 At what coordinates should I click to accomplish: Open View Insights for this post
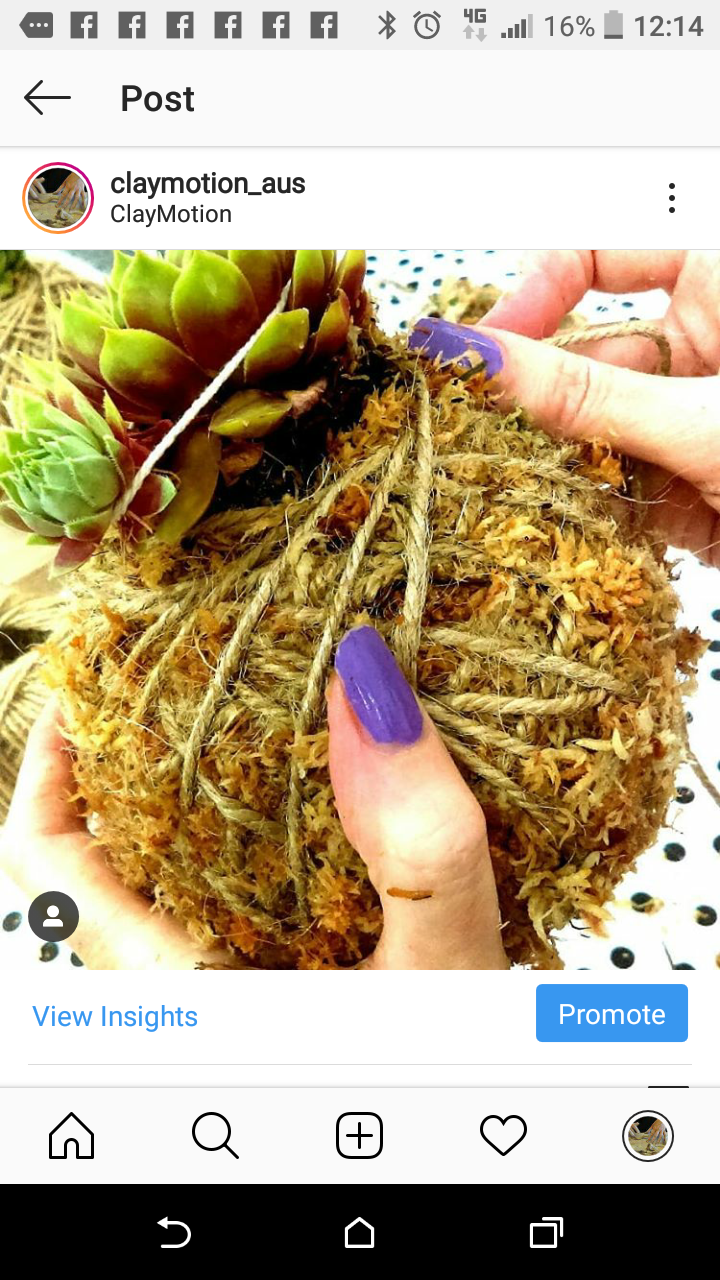(115, 1016)
